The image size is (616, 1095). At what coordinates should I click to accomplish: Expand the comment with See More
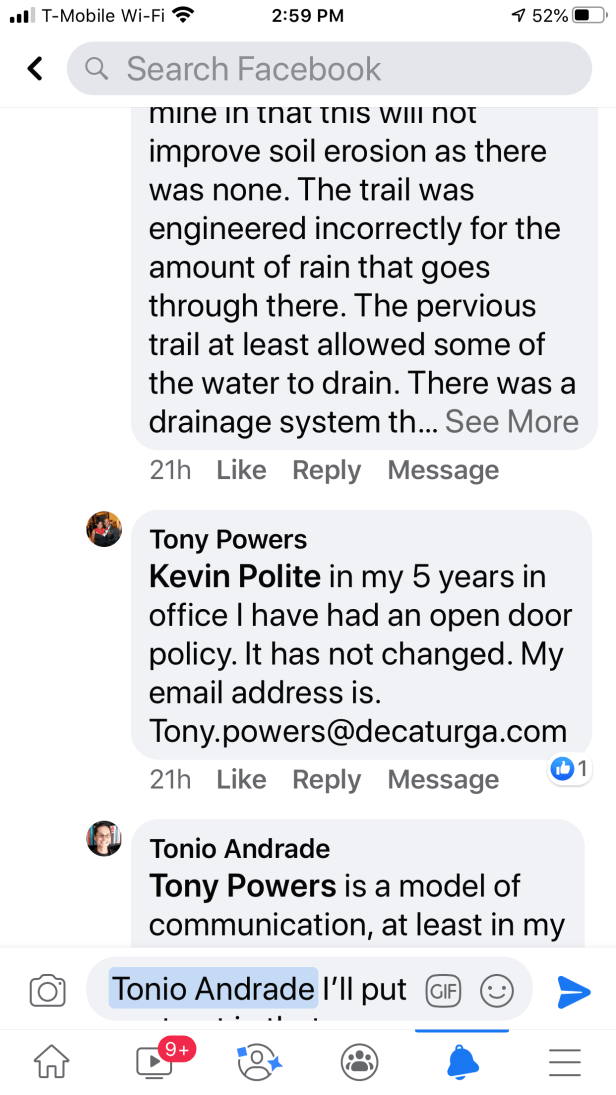tap(511, 422)
